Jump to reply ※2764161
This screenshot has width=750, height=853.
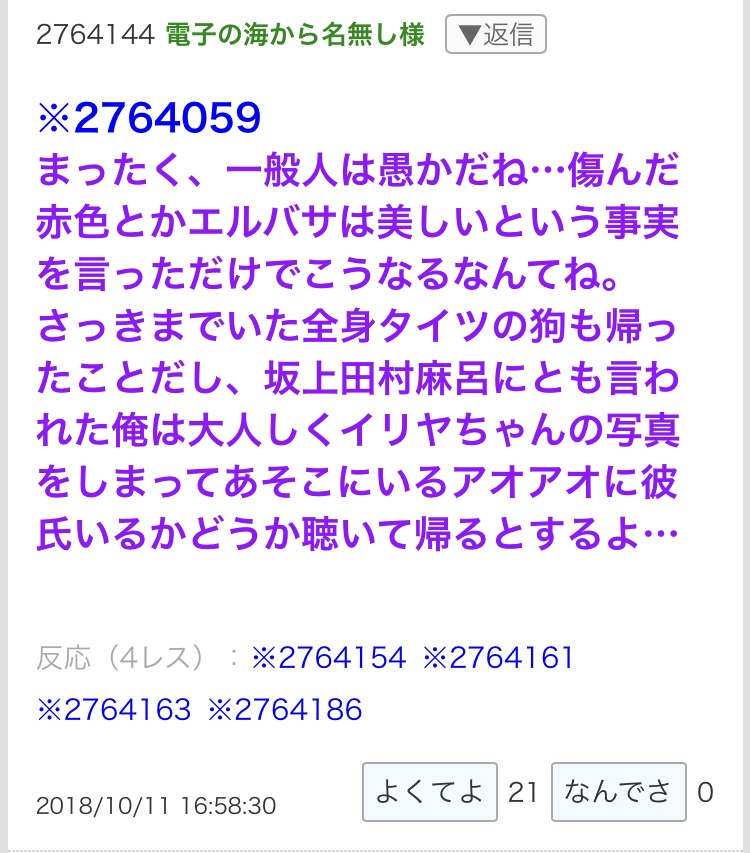click(x=498, y=657)
